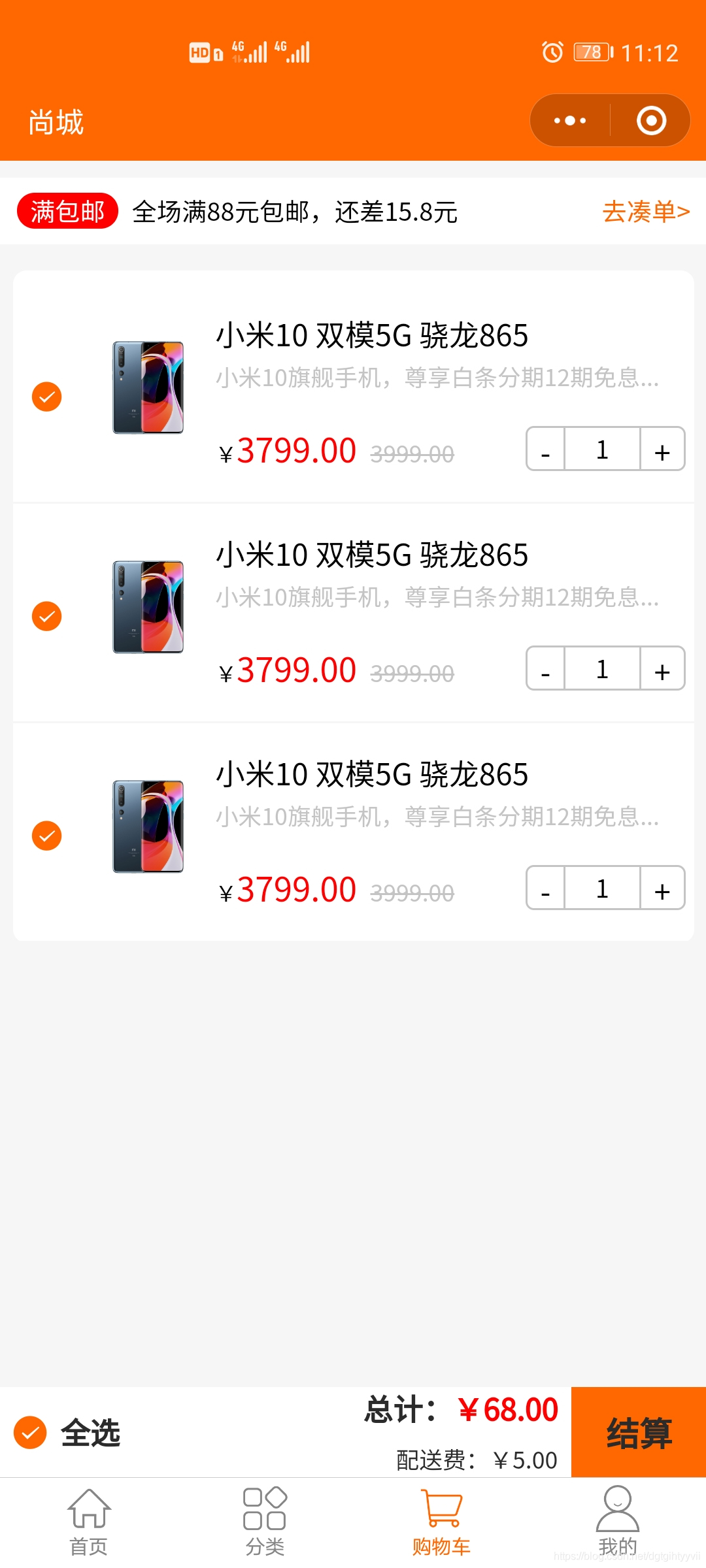
Task: Close the mini program with the circle icon
Action: (651, 121)
